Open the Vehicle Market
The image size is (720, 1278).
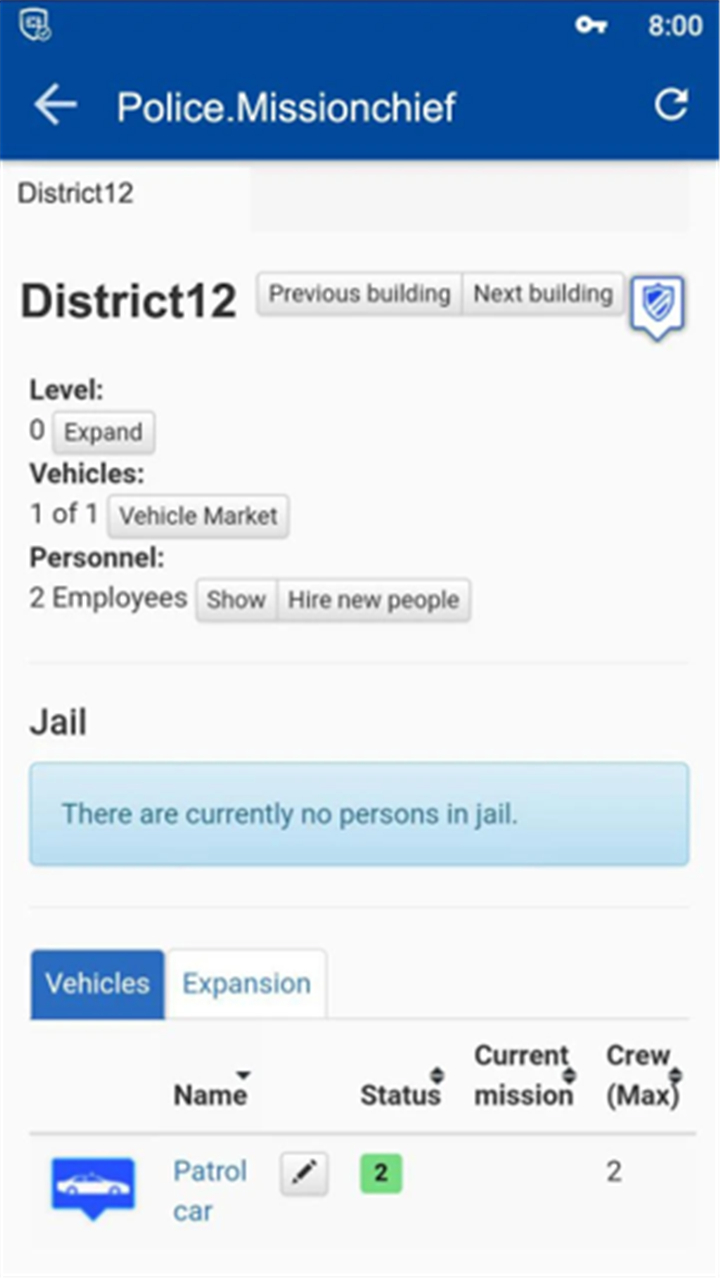point(198,516)
